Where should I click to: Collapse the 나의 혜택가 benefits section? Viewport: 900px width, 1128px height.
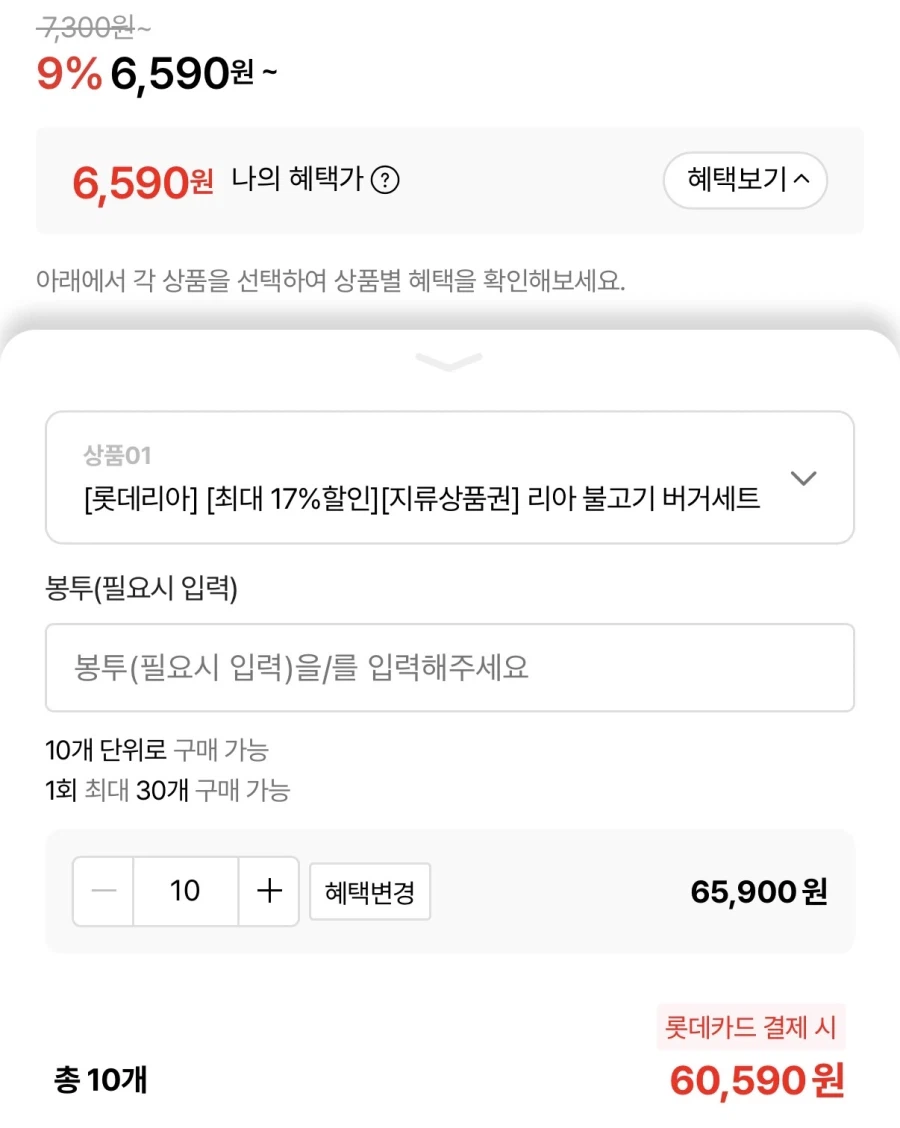(745, 180)
